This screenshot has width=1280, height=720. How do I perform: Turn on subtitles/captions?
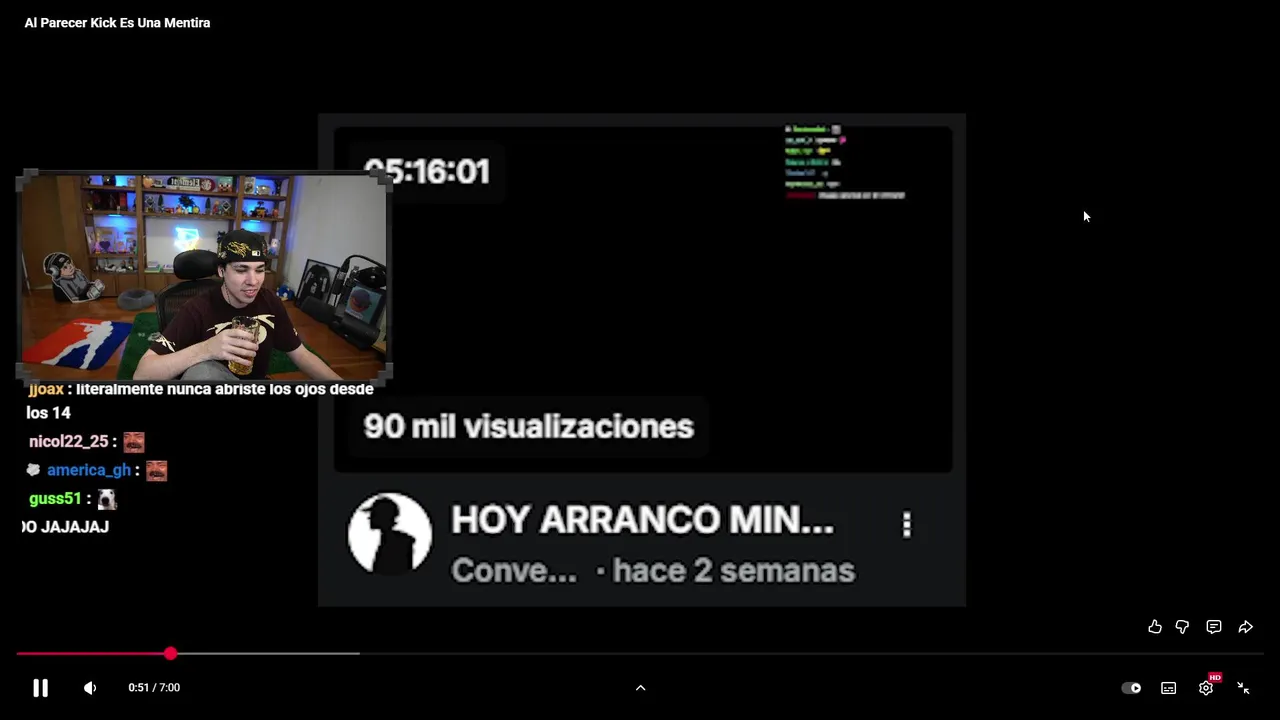(x=1168, y=688)
